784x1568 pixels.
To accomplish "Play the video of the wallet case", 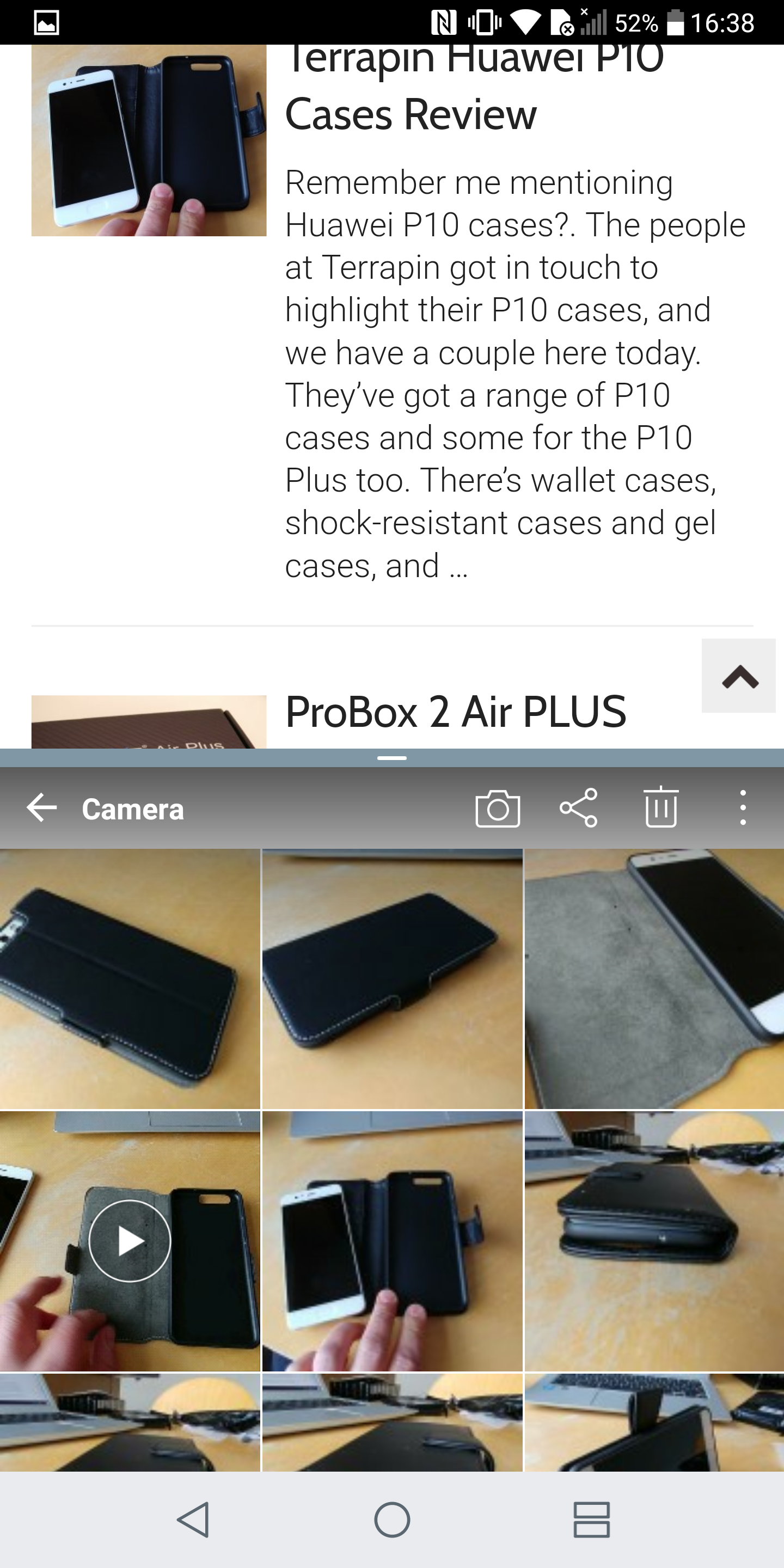I will point(130,1241).
